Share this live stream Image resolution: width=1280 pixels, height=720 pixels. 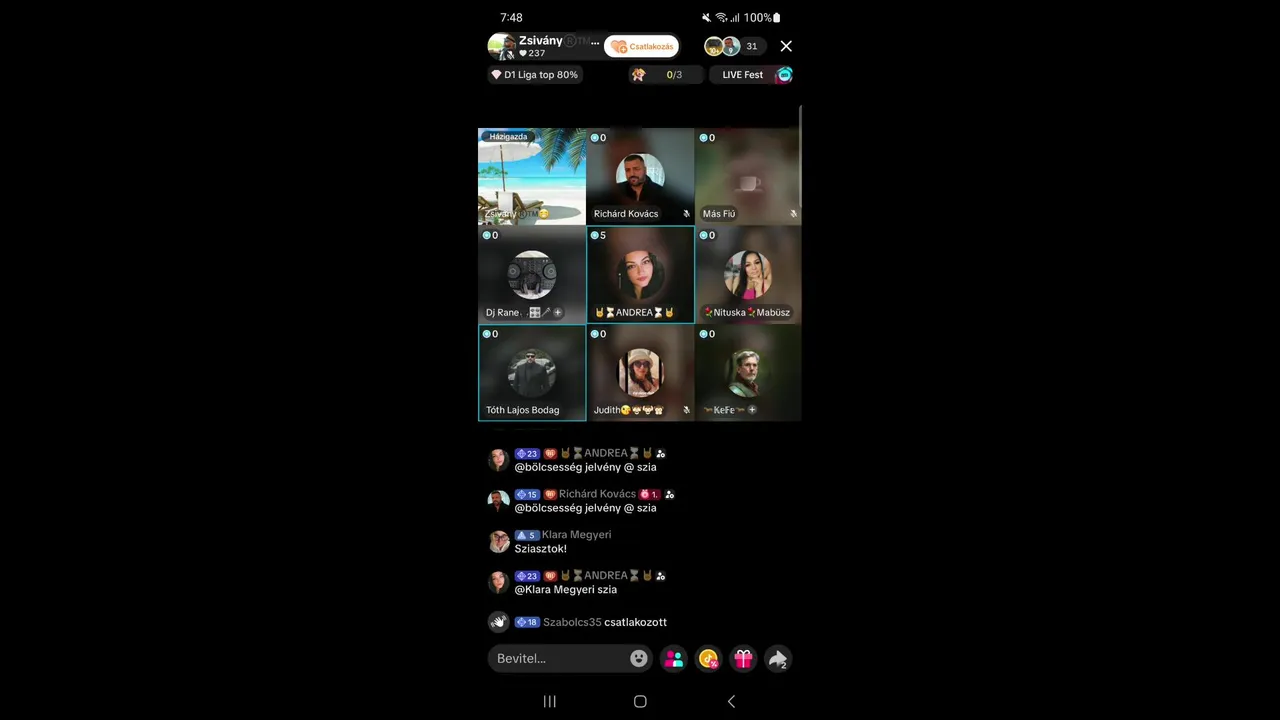pos(777,658)
